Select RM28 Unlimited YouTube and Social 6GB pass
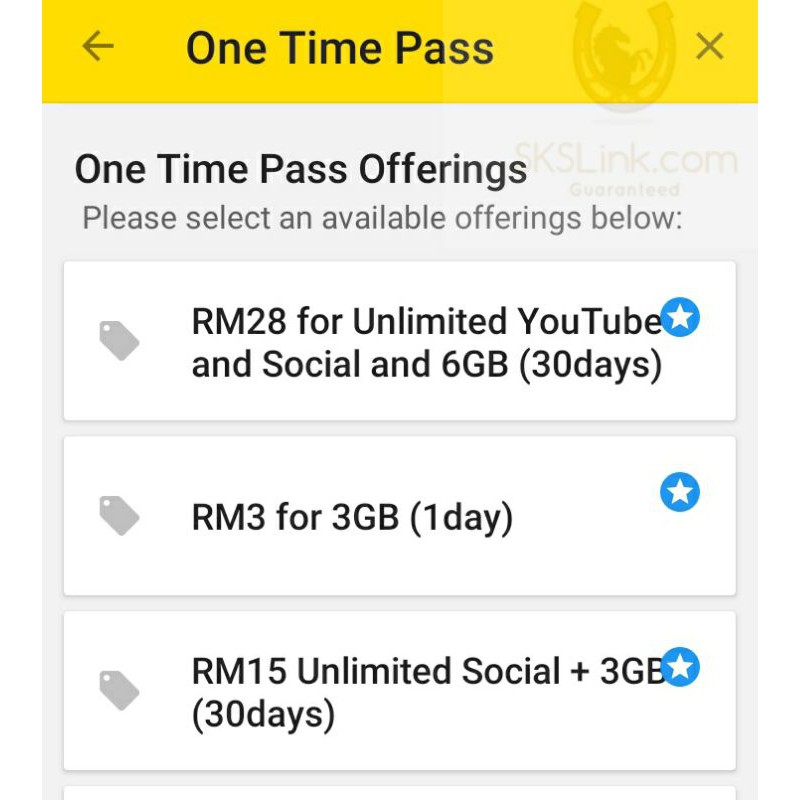Image resolution: width=800 pixels, height=800 pixels. [400, 342]
